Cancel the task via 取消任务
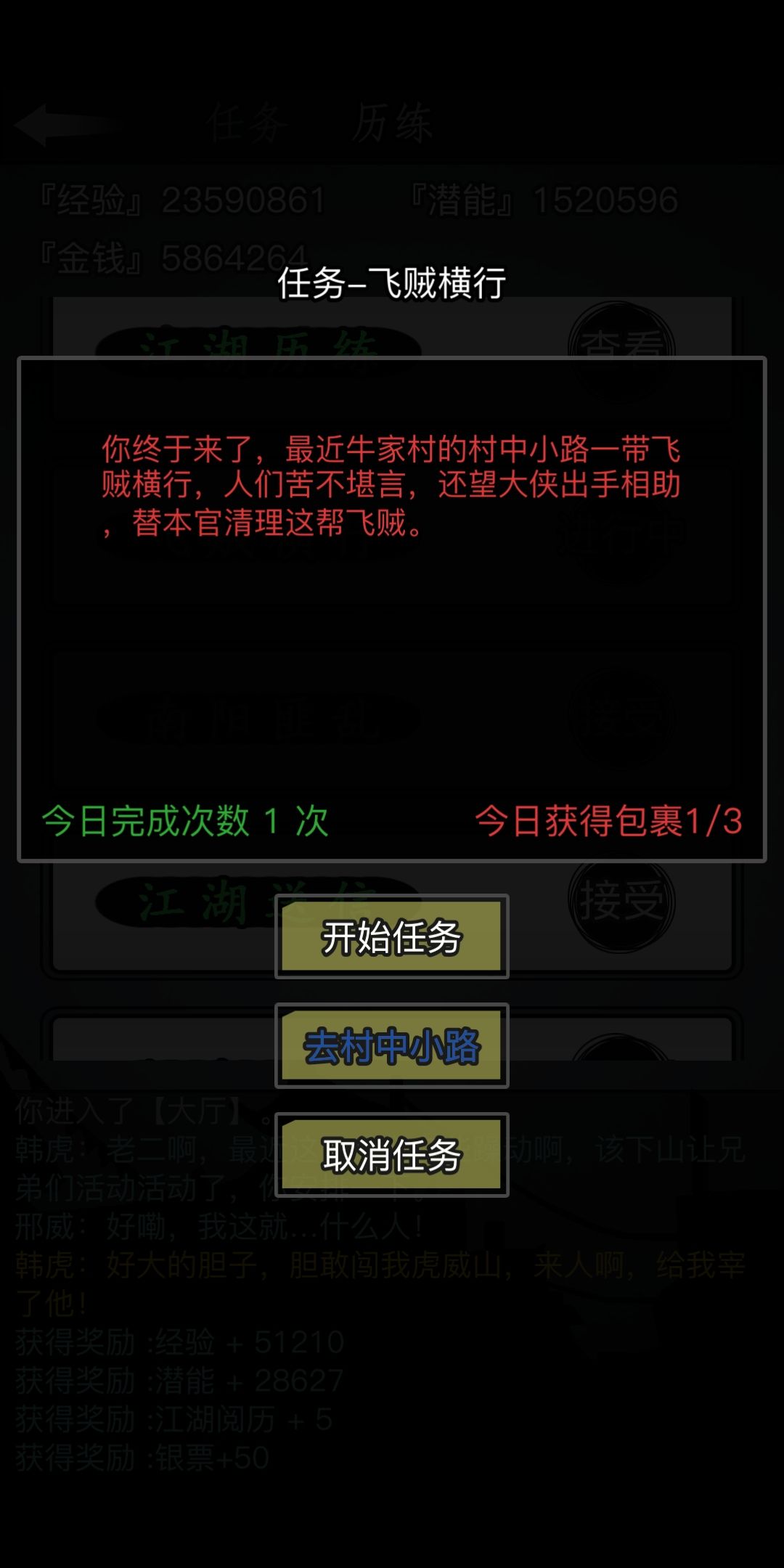Screen dimensions: 784x1568 tap(392, 1154)
